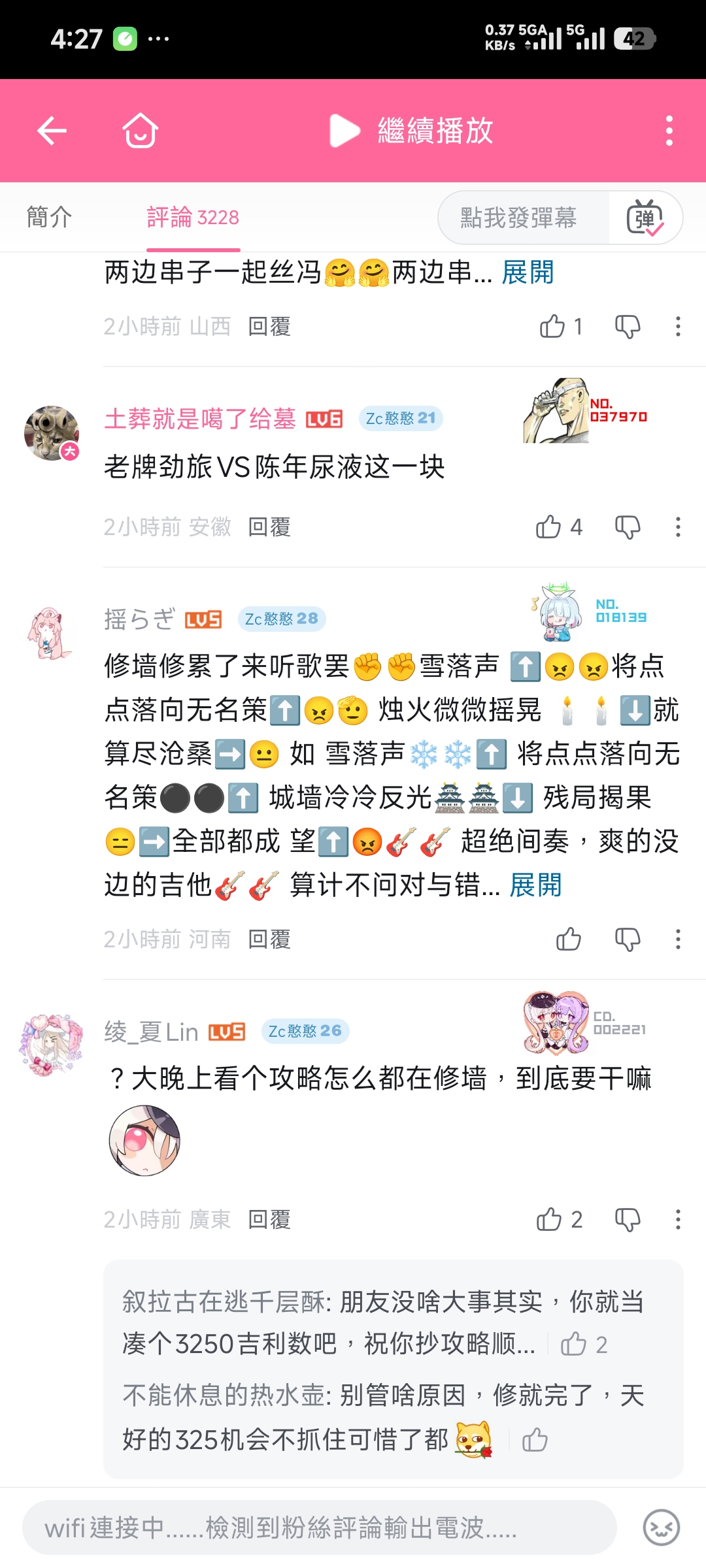The width and height of the screenshot is (706, 1568).
Task: Switch to the 簡介 tab
Action: (x=49, y=217)
